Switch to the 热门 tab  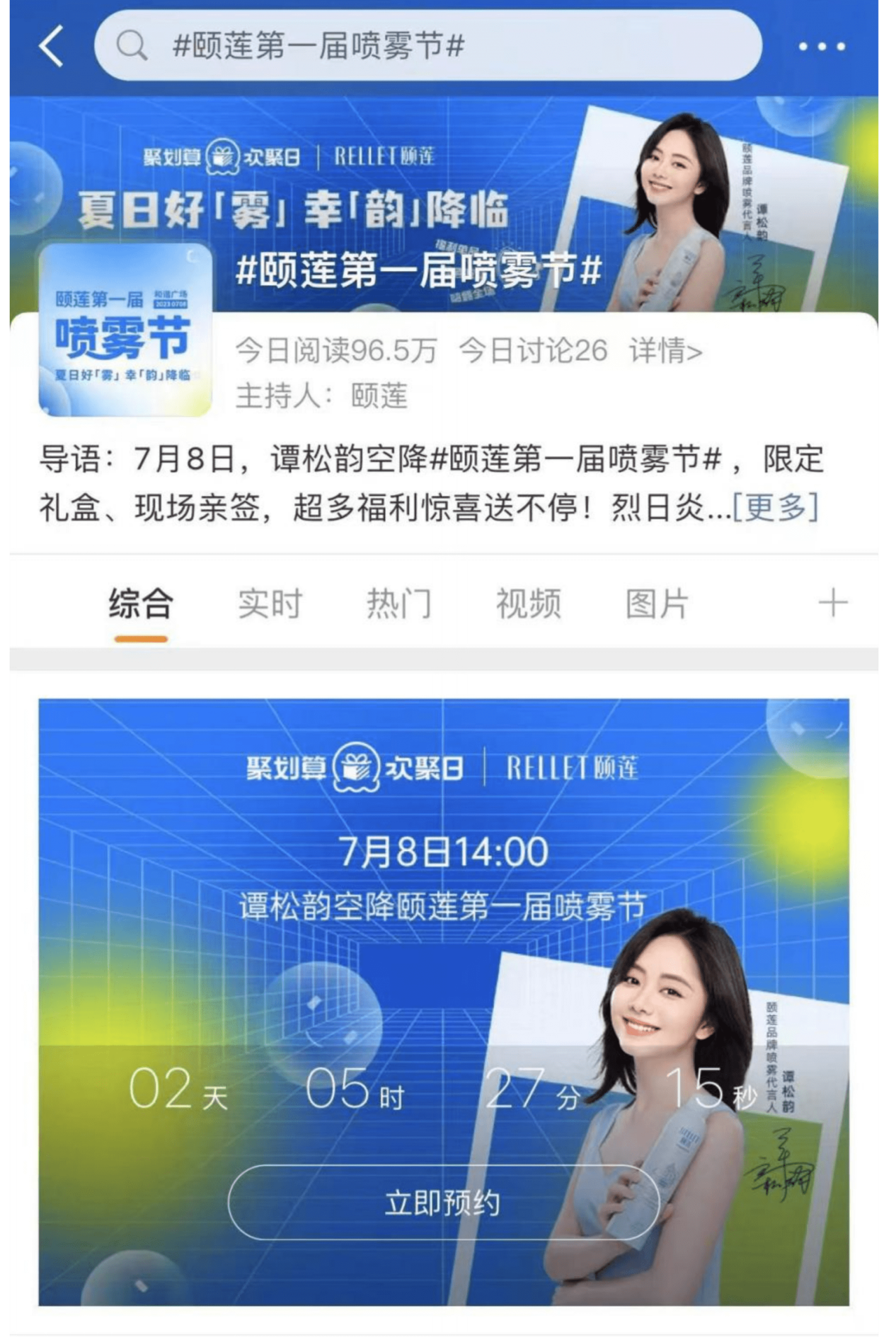click(x=399, y=604)
